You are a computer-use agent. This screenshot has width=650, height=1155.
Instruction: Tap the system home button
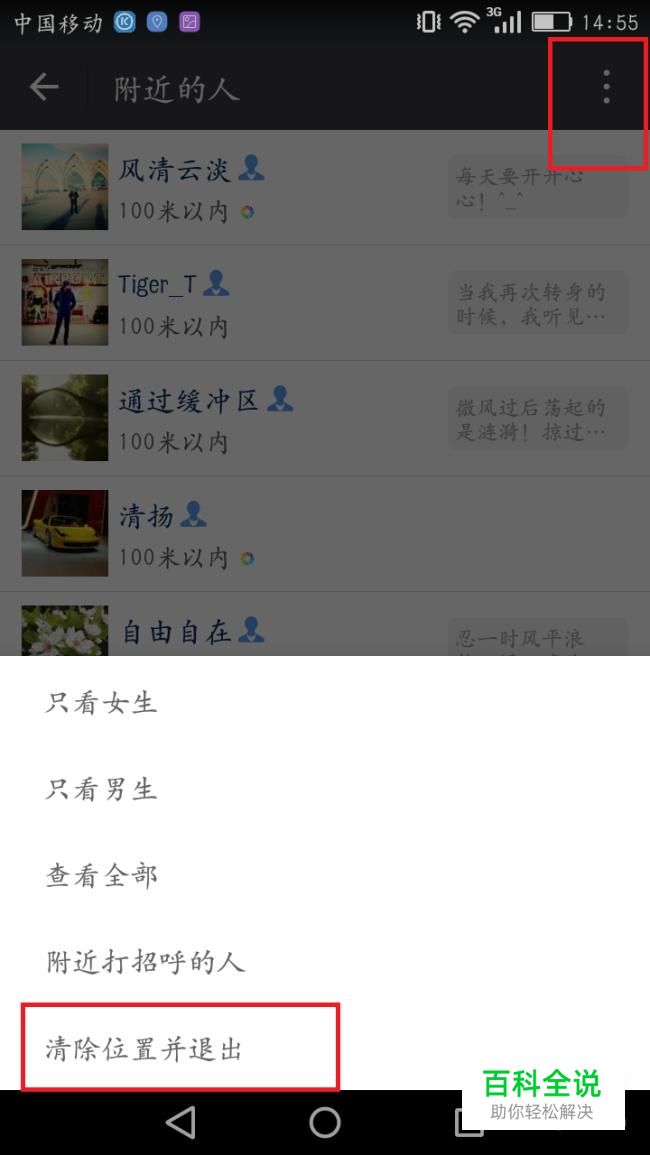click(x=325, y=1123)
